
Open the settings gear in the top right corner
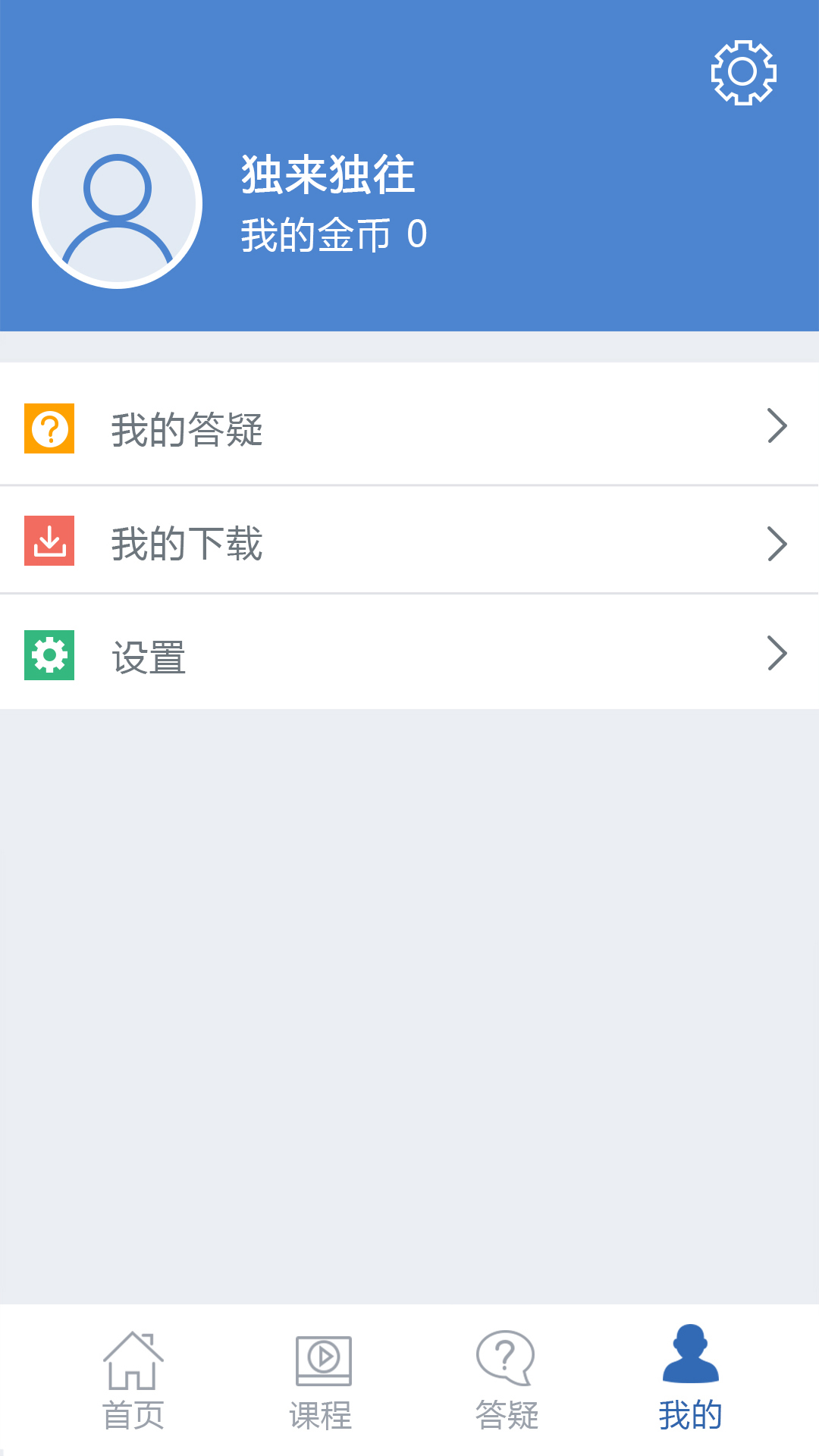[745, 72]
